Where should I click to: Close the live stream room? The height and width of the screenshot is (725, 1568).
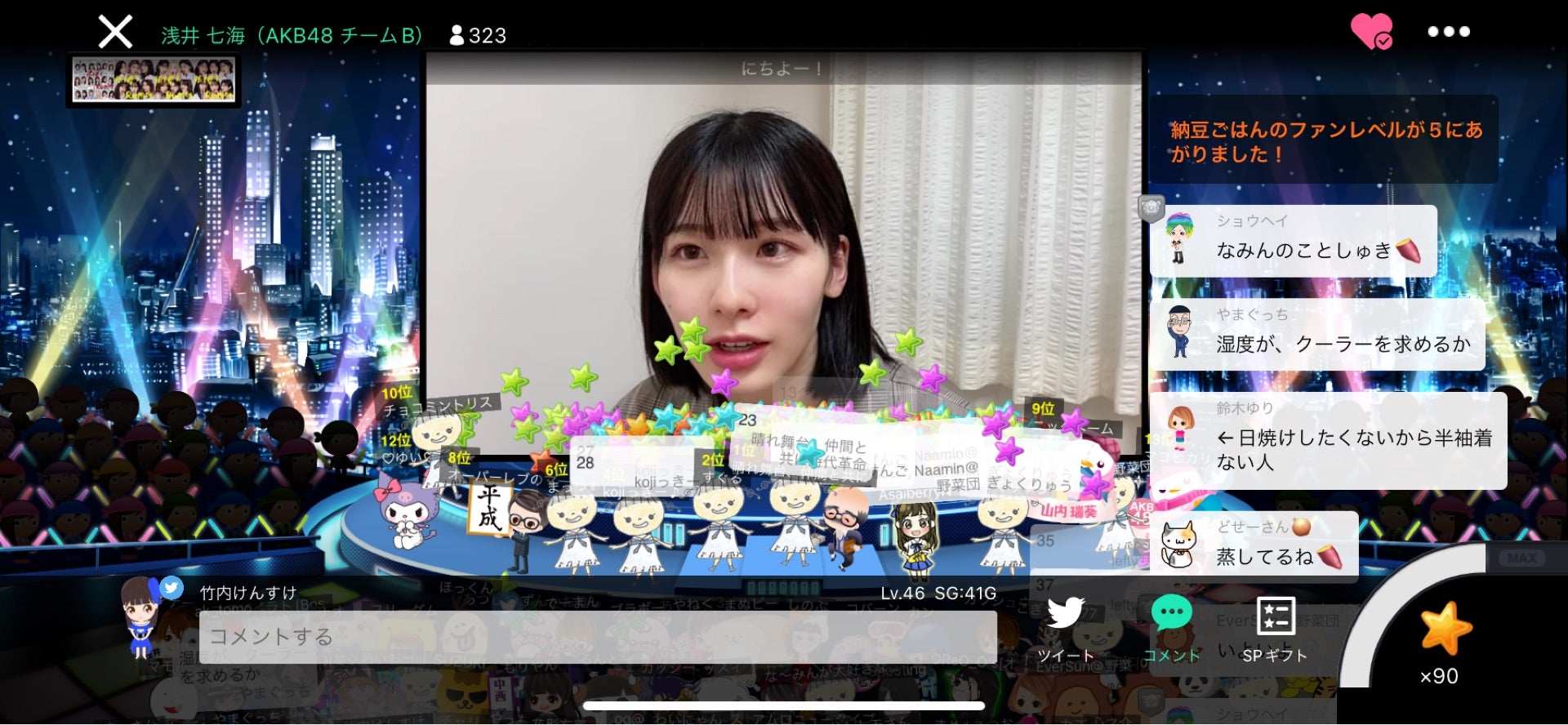pos(115,33)
